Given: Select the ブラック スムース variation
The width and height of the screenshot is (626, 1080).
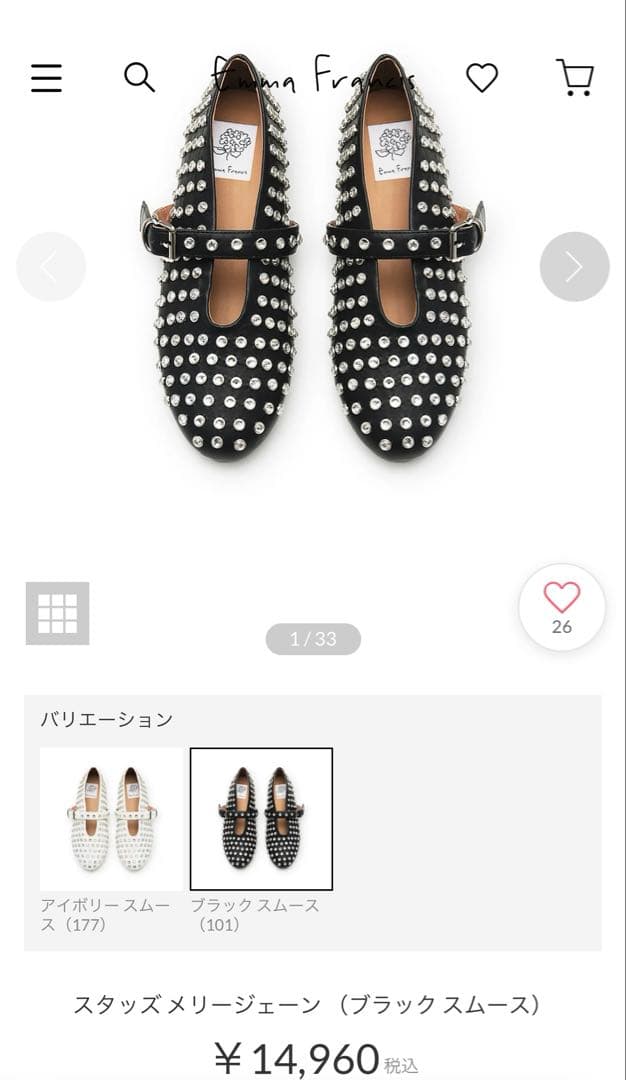Looking at the screenshot, I should pyautogui.click(x=261, y=819).
